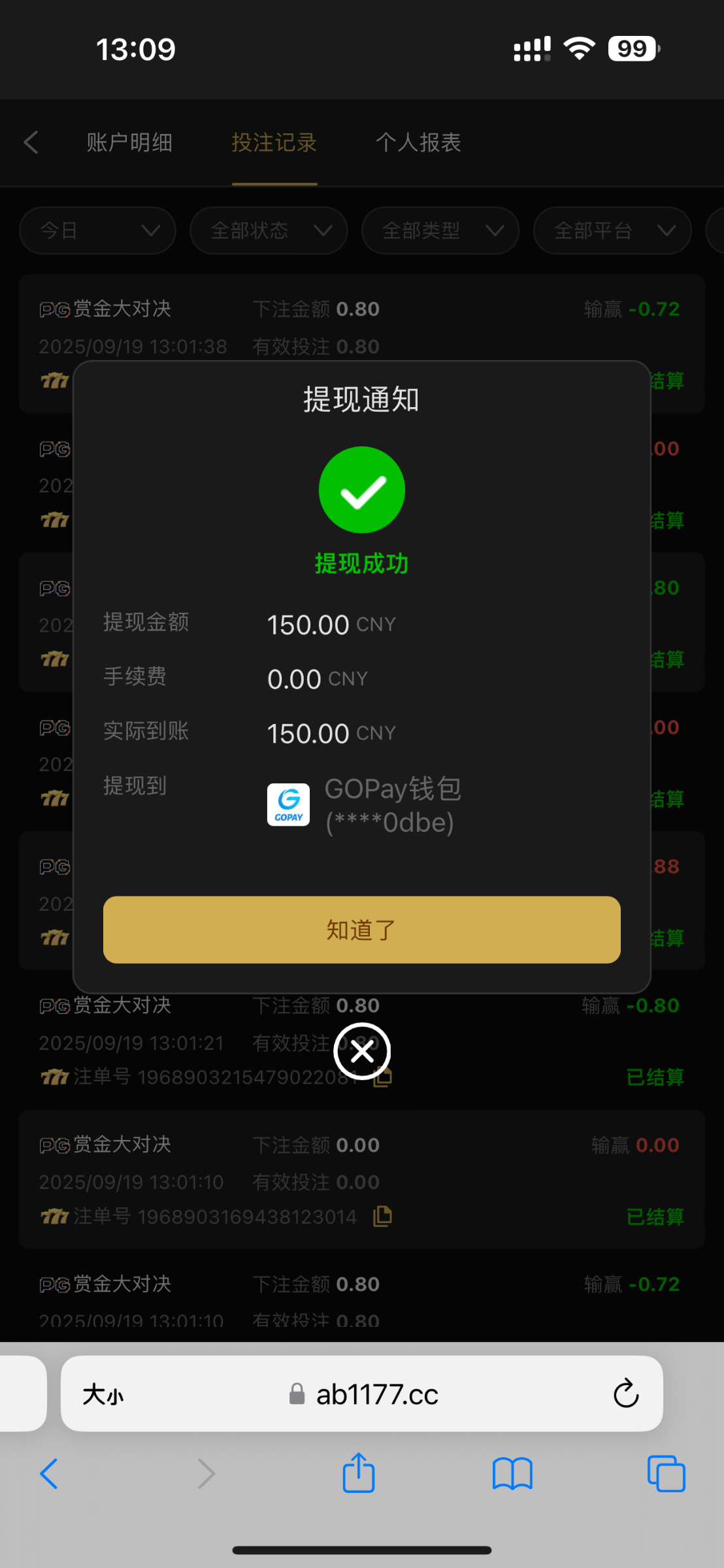The image size is (724, 1568).
Task: Open the 全部状态 filter dropdown
Action: coord(269,231)
